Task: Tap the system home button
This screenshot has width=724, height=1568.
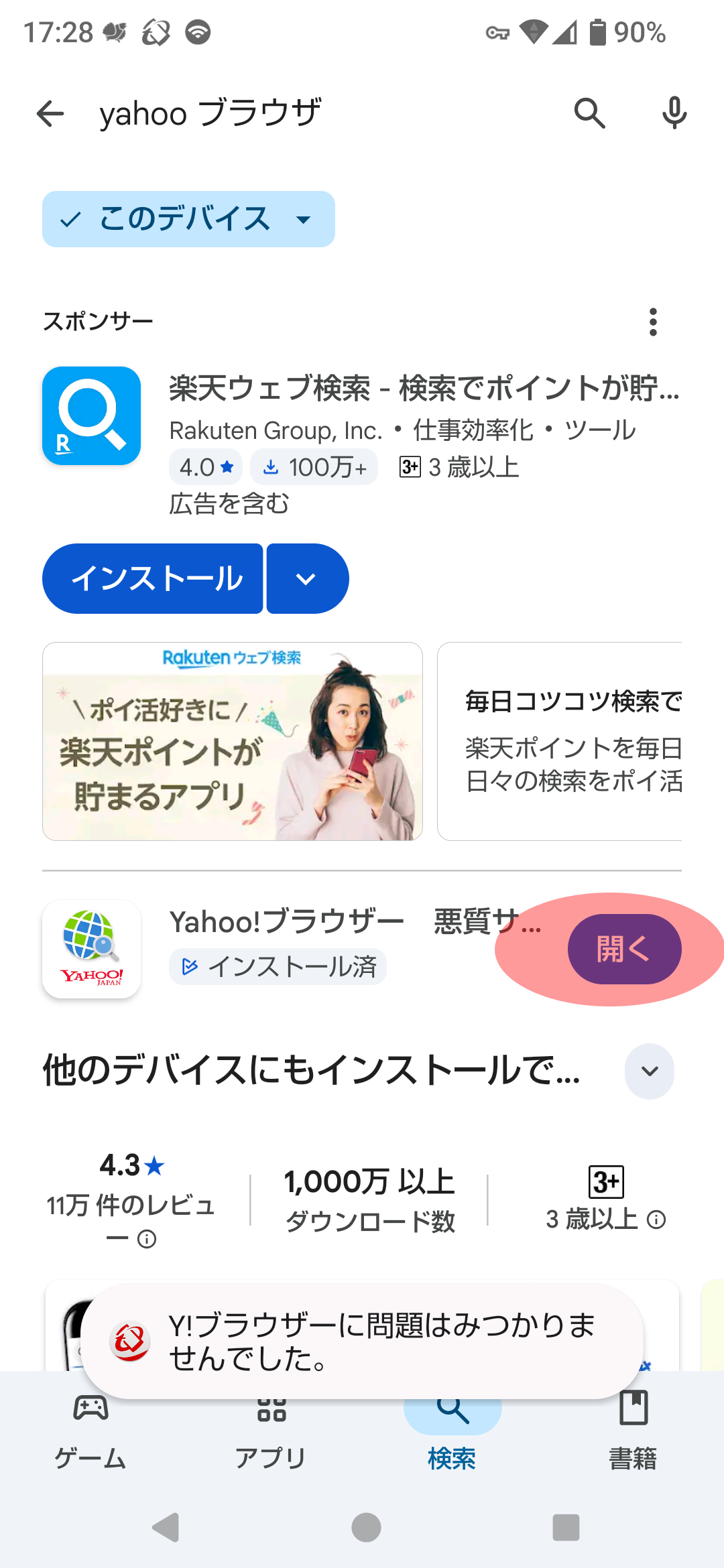Action: pyautogui.click(x=366, y=1528)
